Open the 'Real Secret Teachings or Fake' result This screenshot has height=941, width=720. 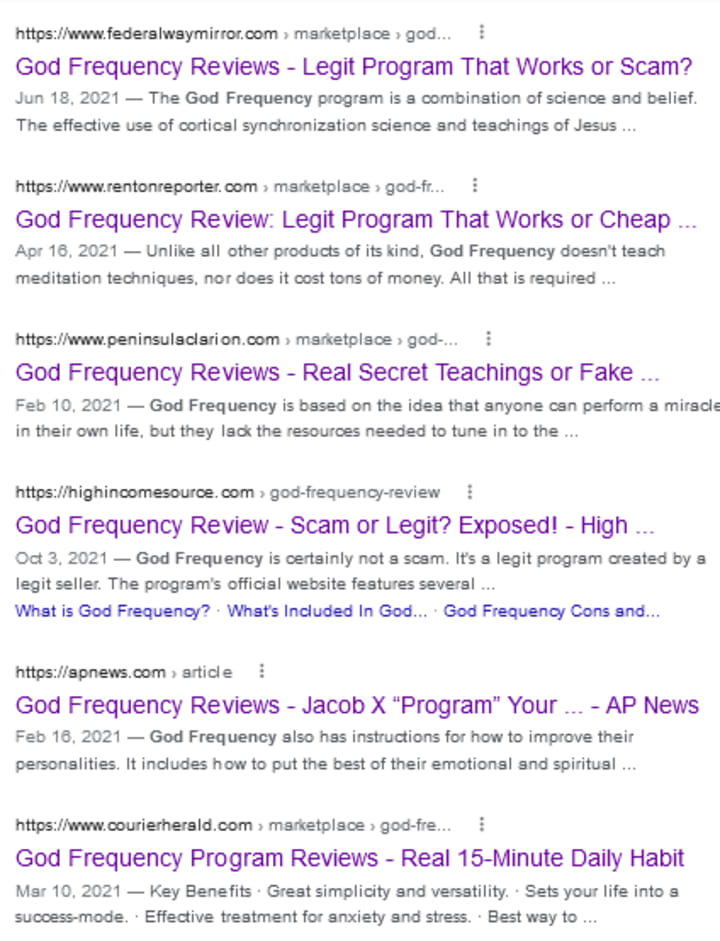[x=338, y=373]
